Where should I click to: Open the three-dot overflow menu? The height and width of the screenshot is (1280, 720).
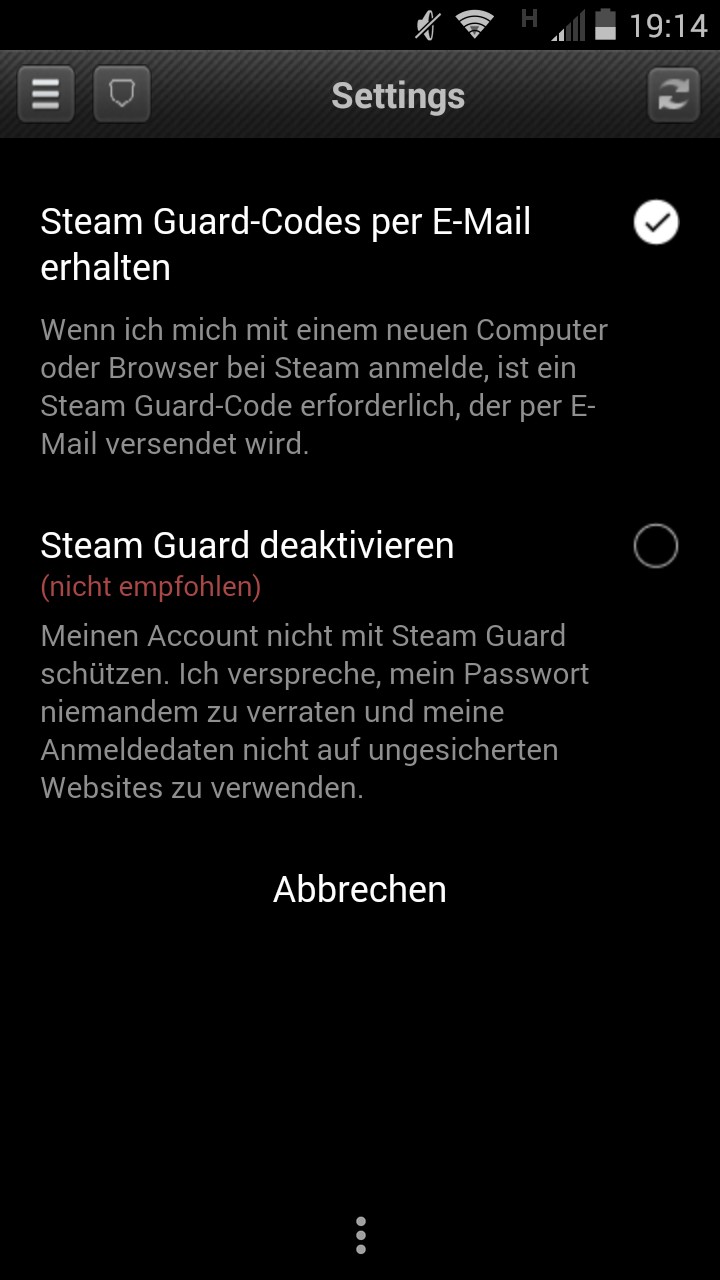[360, 1236]
